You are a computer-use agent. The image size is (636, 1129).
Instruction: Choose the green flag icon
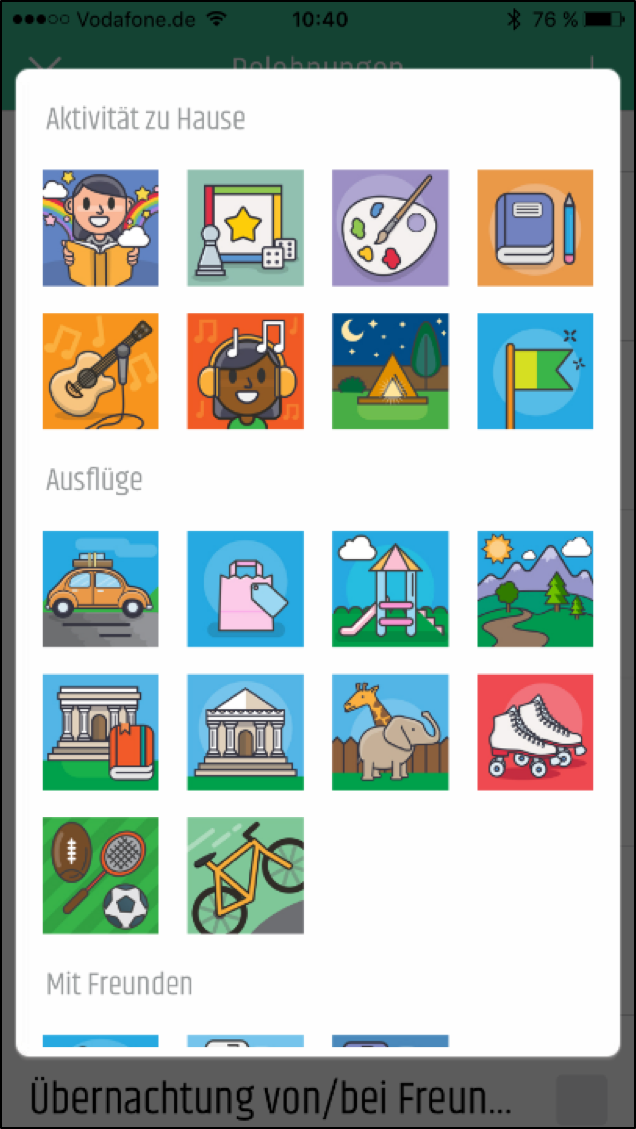click(x=535, y=371)
